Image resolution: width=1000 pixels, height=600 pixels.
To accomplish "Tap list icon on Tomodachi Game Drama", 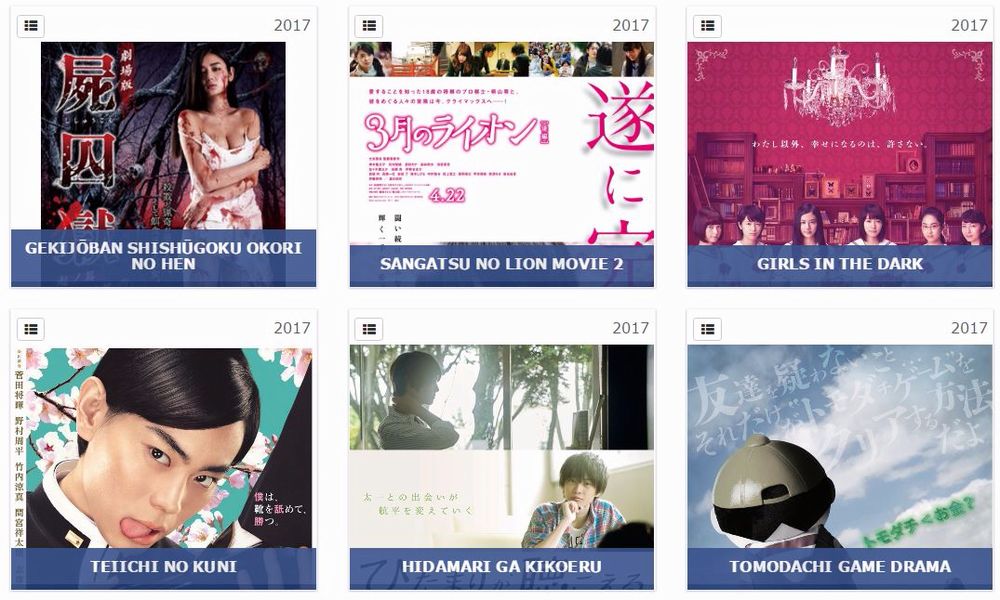I will [x=707, y=328].
